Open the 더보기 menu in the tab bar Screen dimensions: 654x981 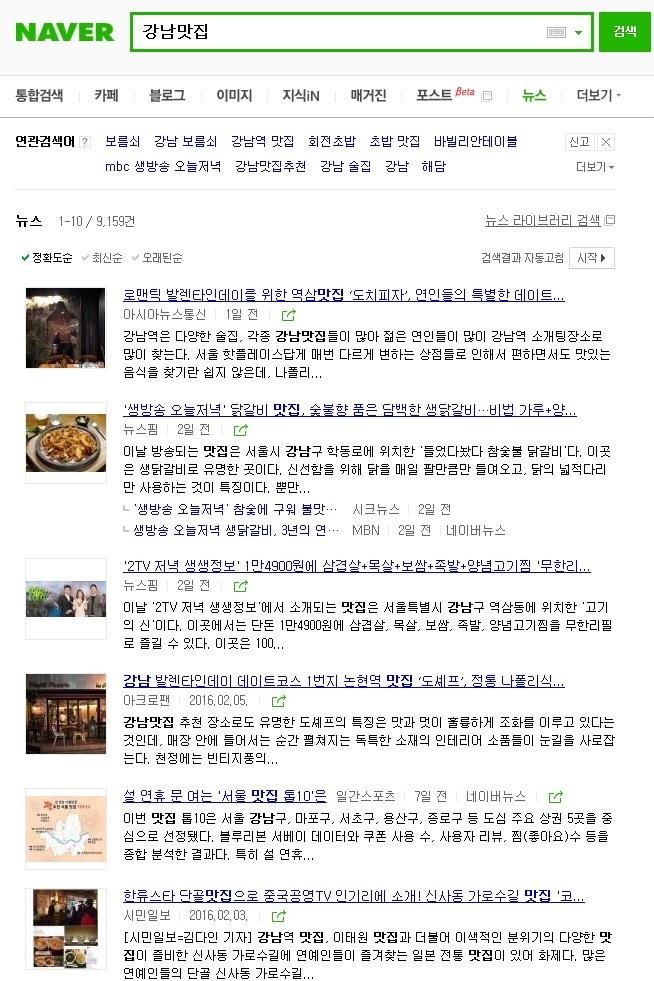pyautogui.click(x=598, y=96)
